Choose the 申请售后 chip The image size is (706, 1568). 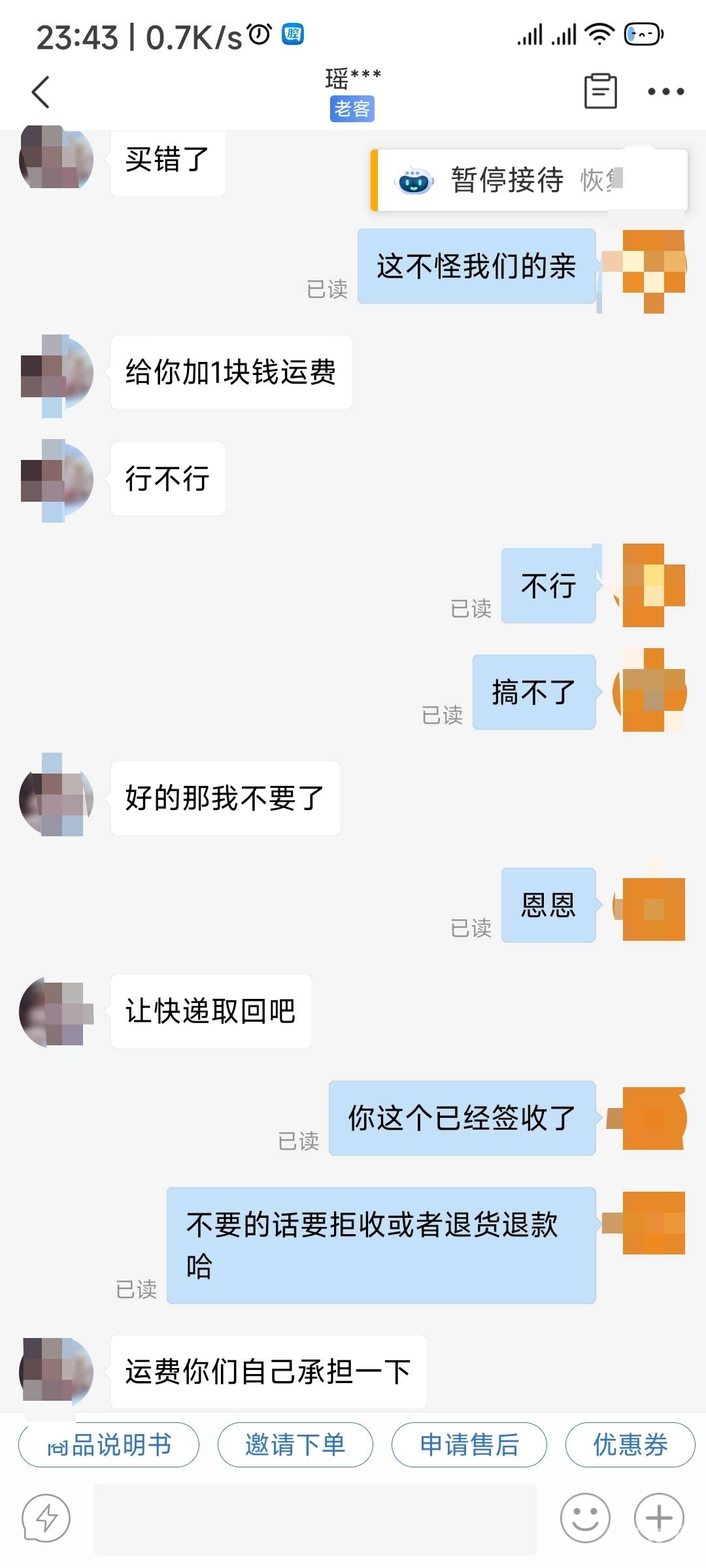(x=469, y=1445)
